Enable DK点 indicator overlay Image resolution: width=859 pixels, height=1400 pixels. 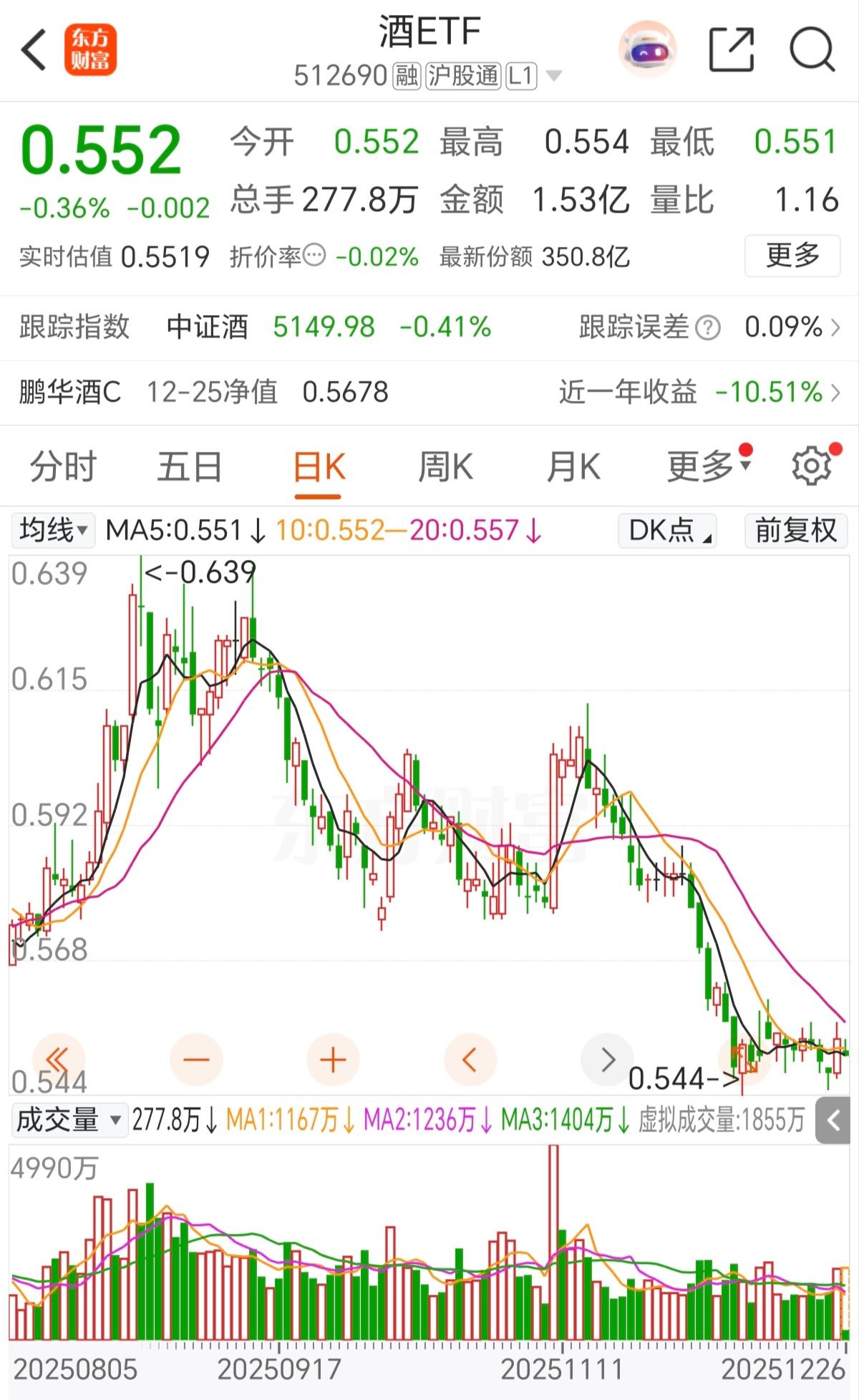point(667,531)
